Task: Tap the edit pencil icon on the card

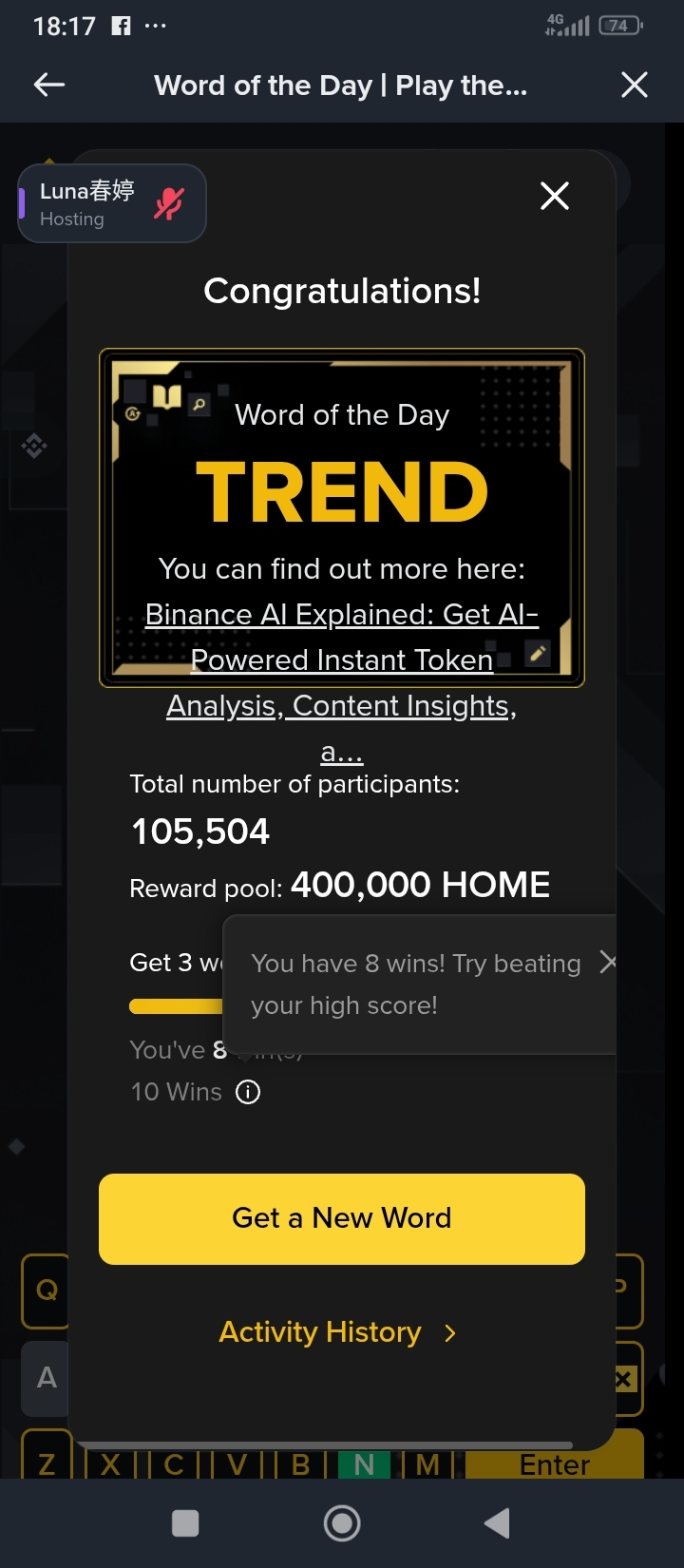Action: [538, 653]
